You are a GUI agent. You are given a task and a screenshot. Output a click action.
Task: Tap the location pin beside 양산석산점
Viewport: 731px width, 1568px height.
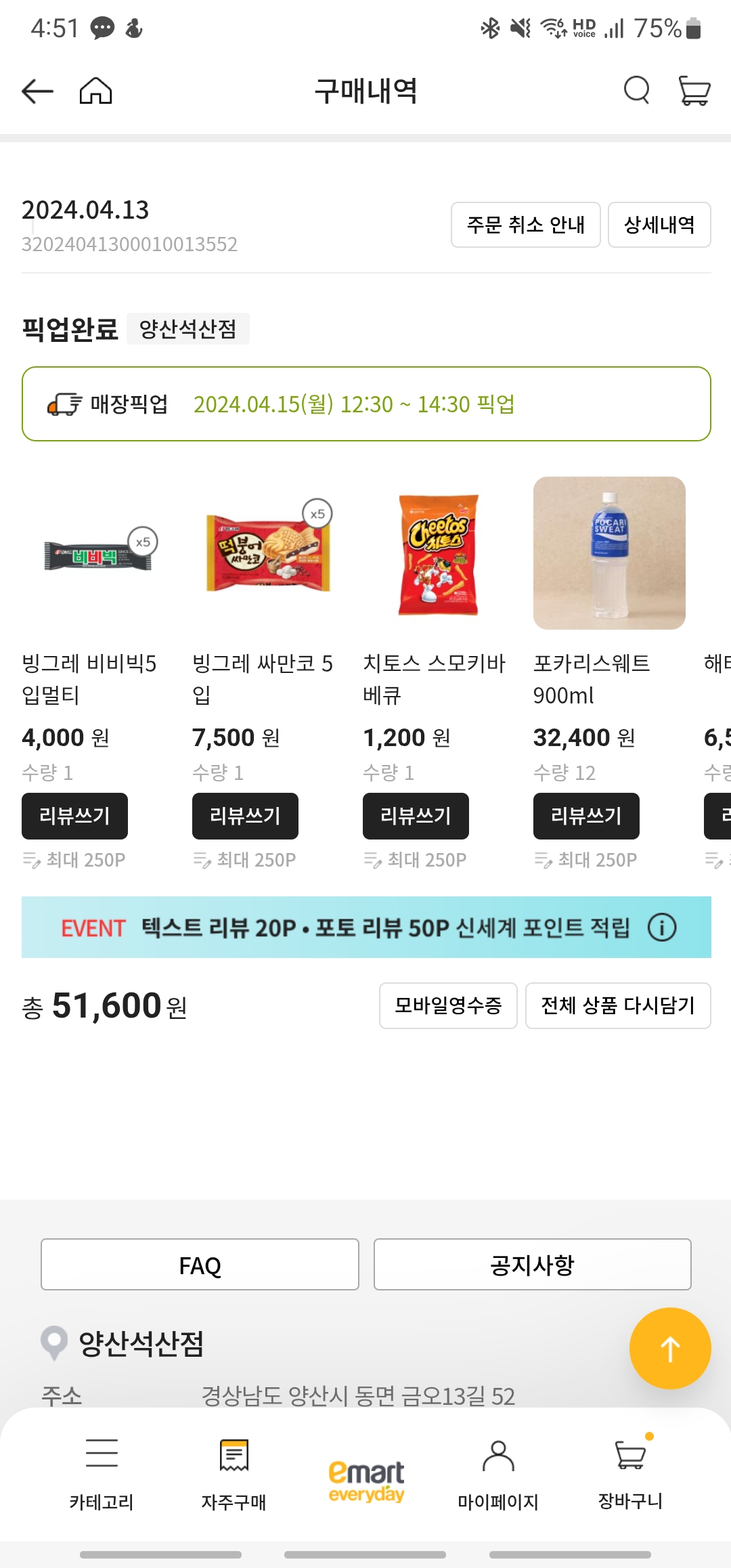pyautogui.click(x=56, y=1344)
